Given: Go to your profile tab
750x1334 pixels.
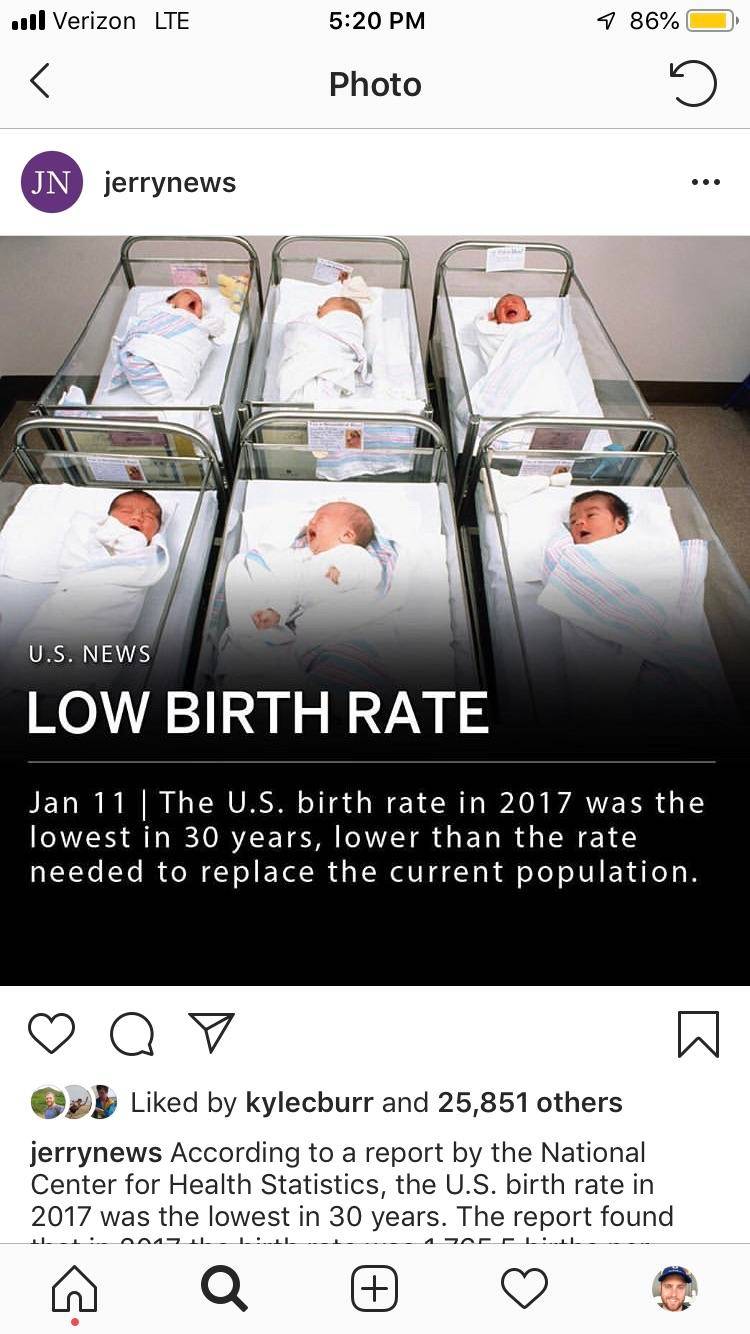Looking at the screenshot, I should click(x=674, y=1288).
